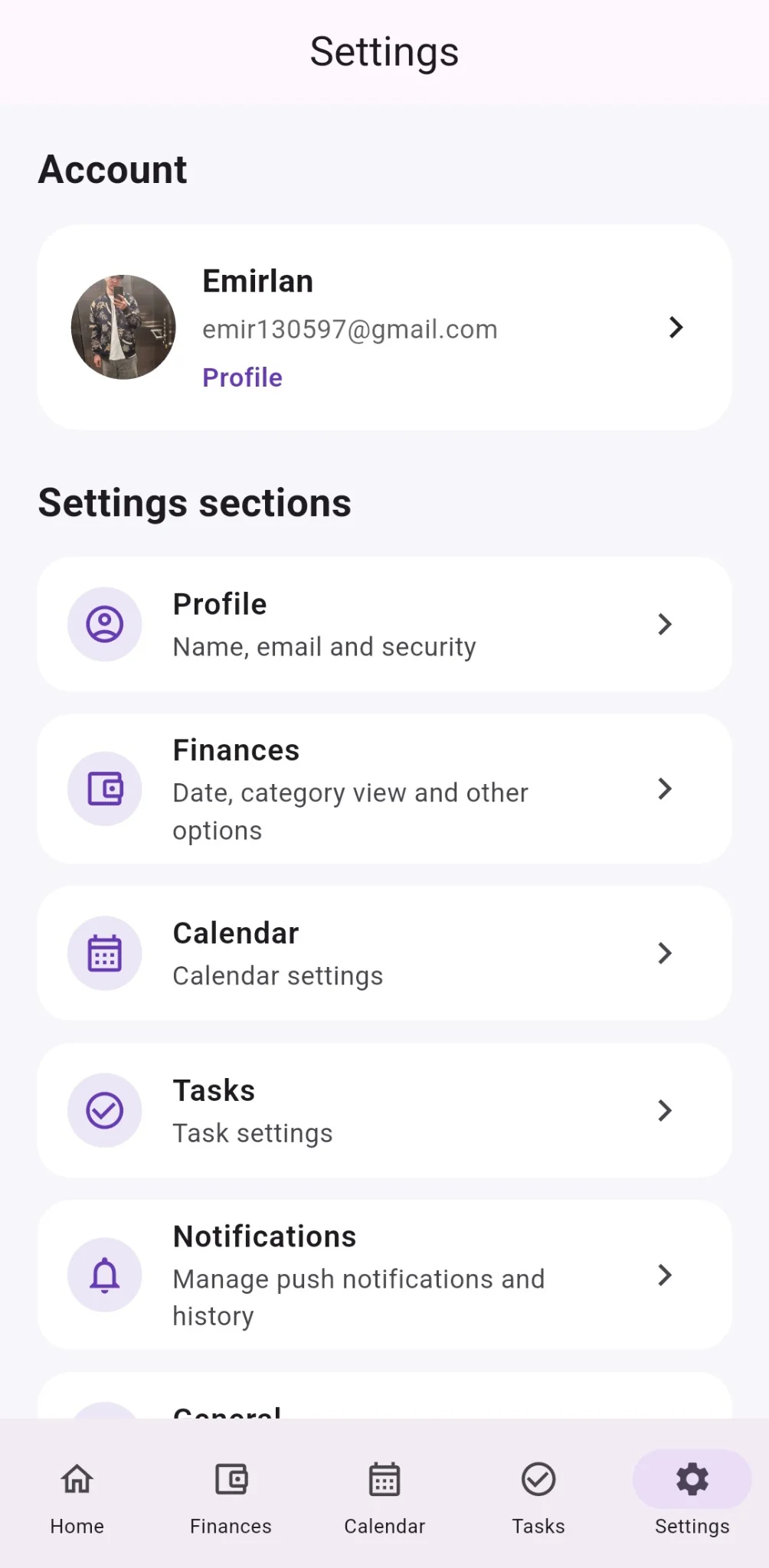This screenshot has width=769, height=1568.
Task: Open Notifications settings row
Action: click(384, 1275)
